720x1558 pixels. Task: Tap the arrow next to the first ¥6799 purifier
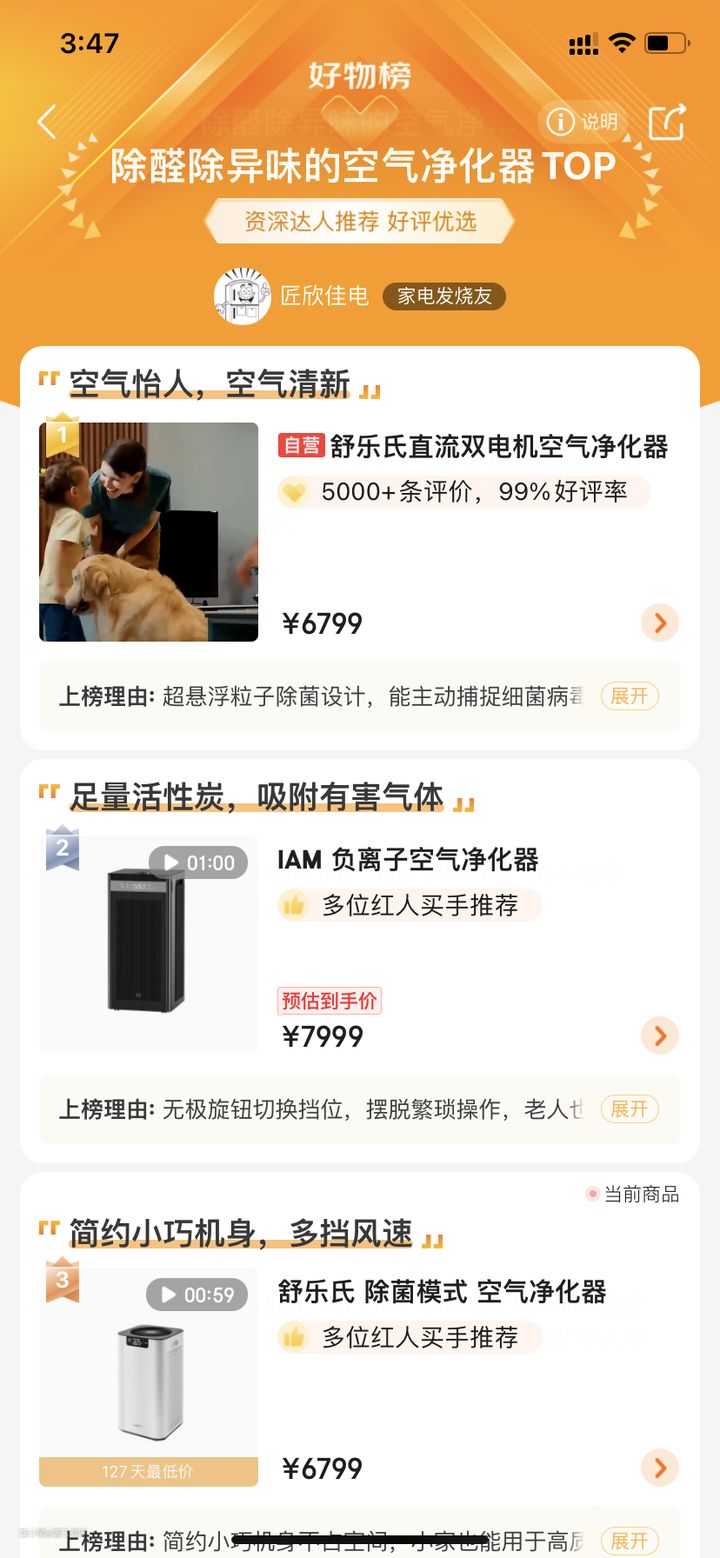(x=660, y=623)
